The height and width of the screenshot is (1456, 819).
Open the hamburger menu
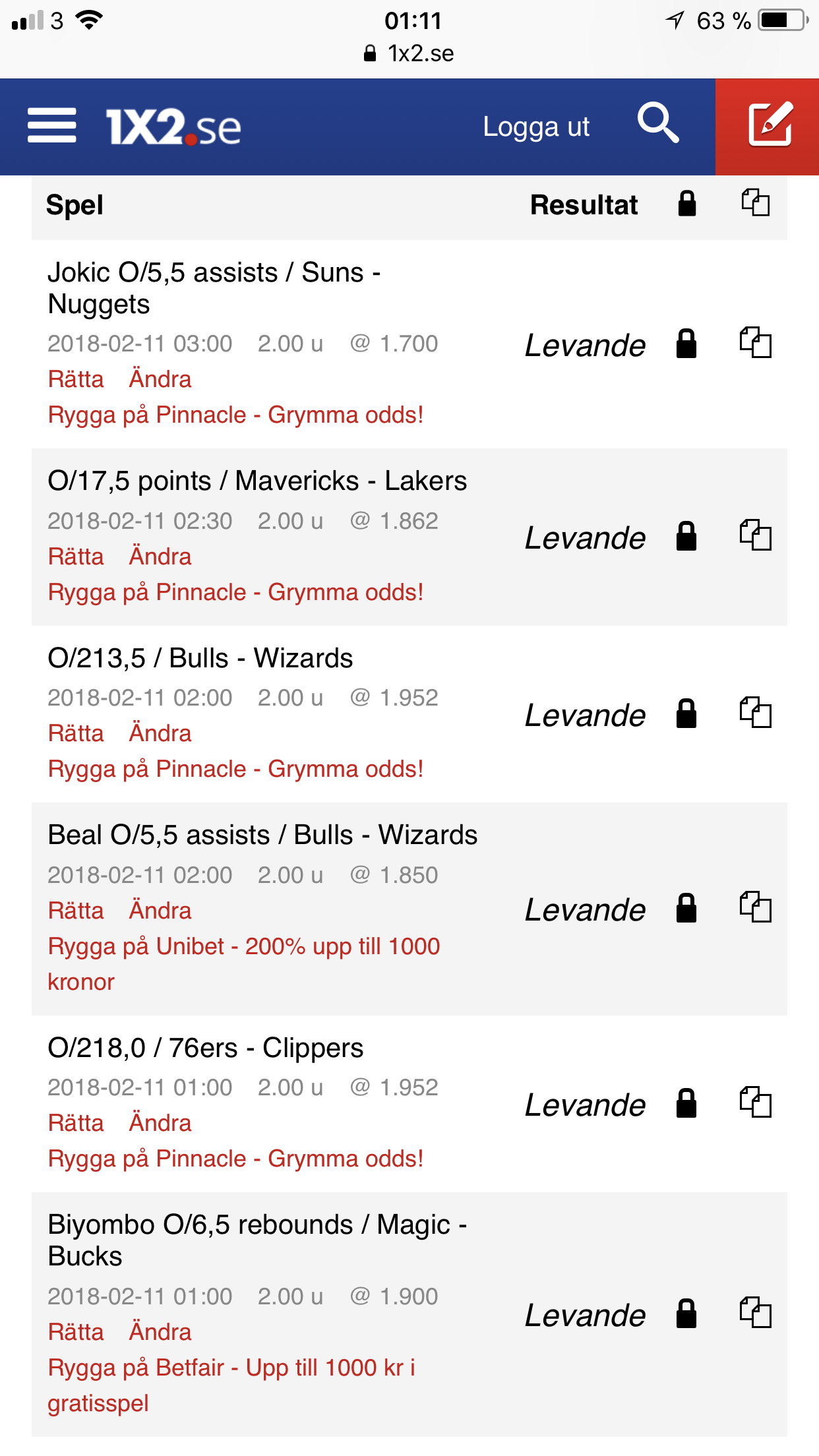(x=52, y=125)
